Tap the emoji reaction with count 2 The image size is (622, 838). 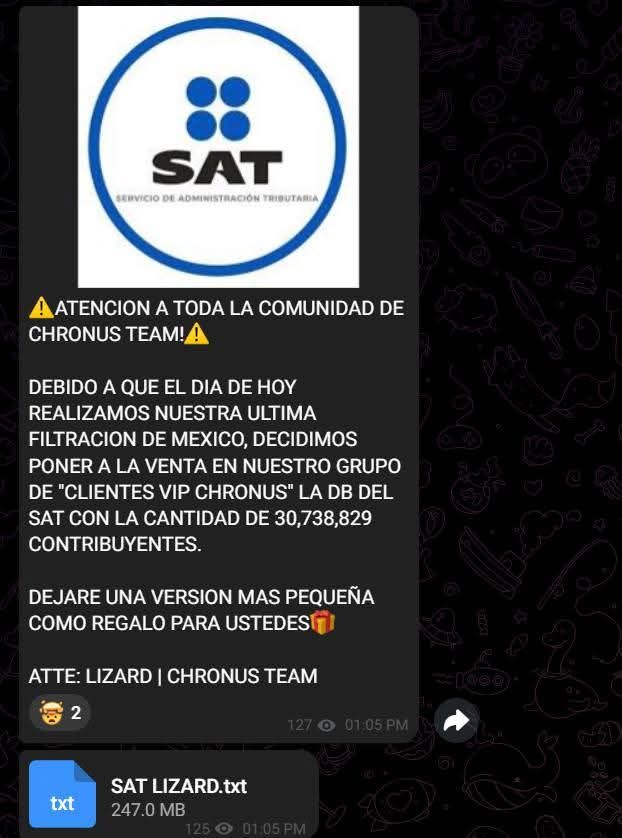coord(60,714)
